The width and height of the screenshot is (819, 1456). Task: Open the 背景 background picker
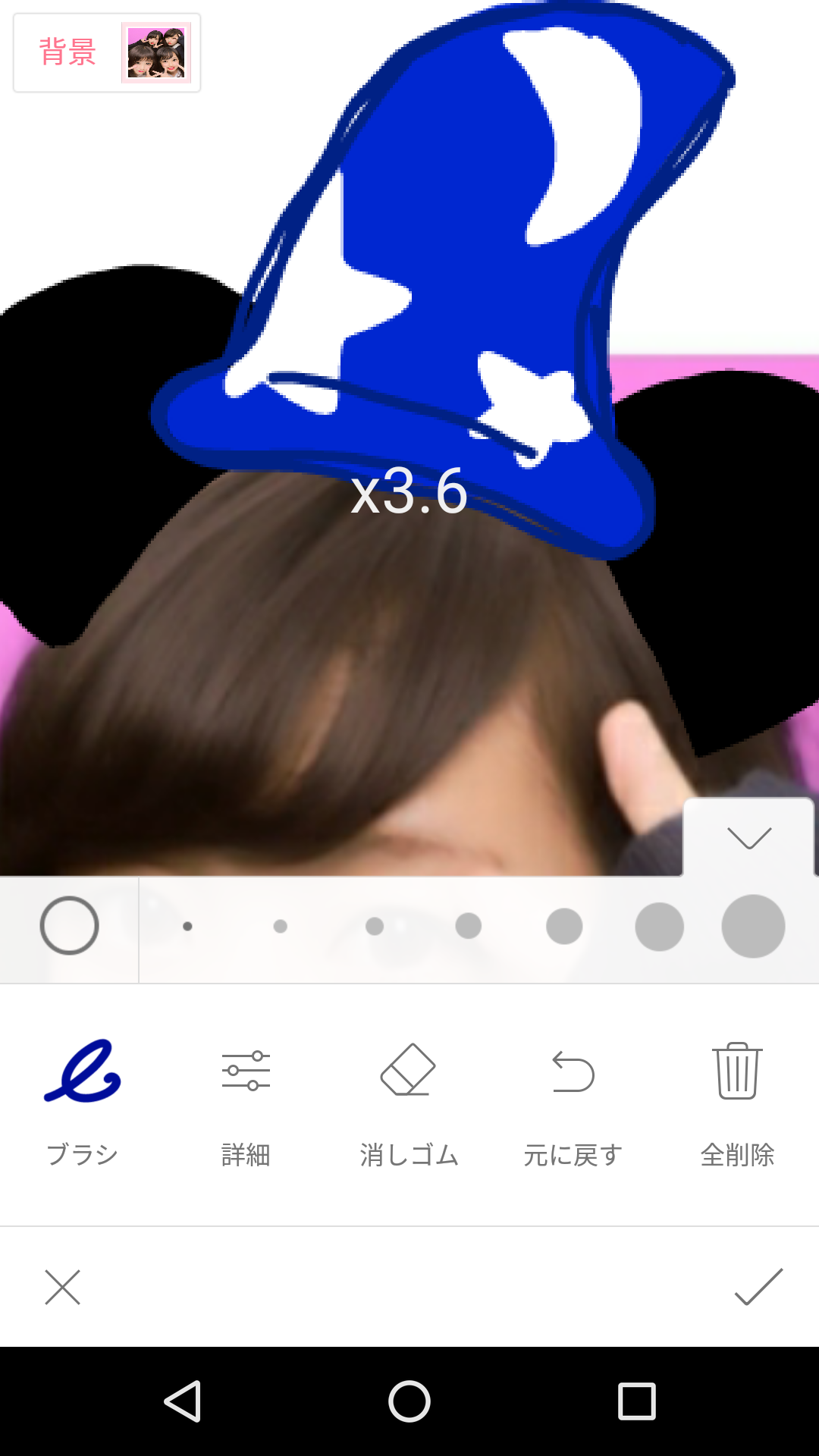pos(107,53)
